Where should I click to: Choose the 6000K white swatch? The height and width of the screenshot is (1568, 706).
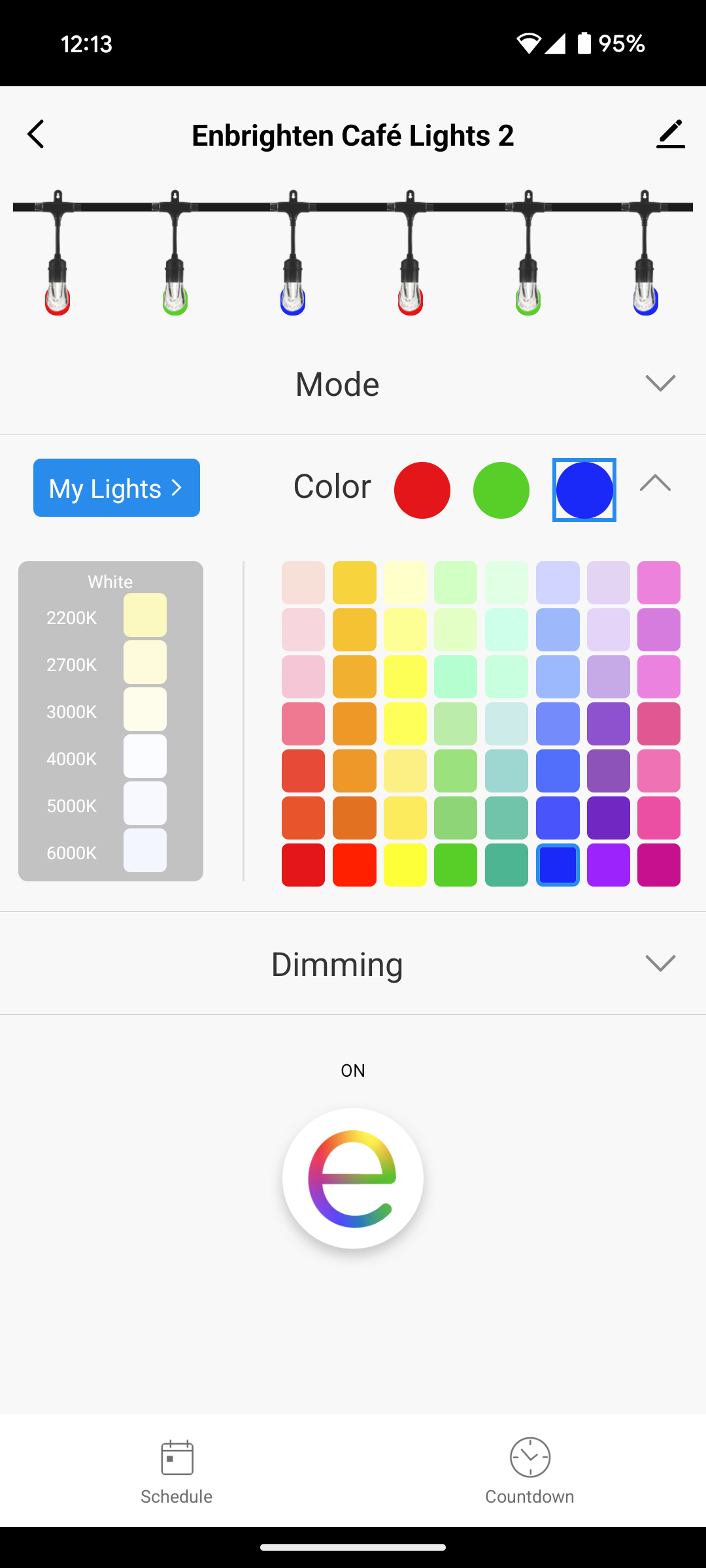click(145, 850)
